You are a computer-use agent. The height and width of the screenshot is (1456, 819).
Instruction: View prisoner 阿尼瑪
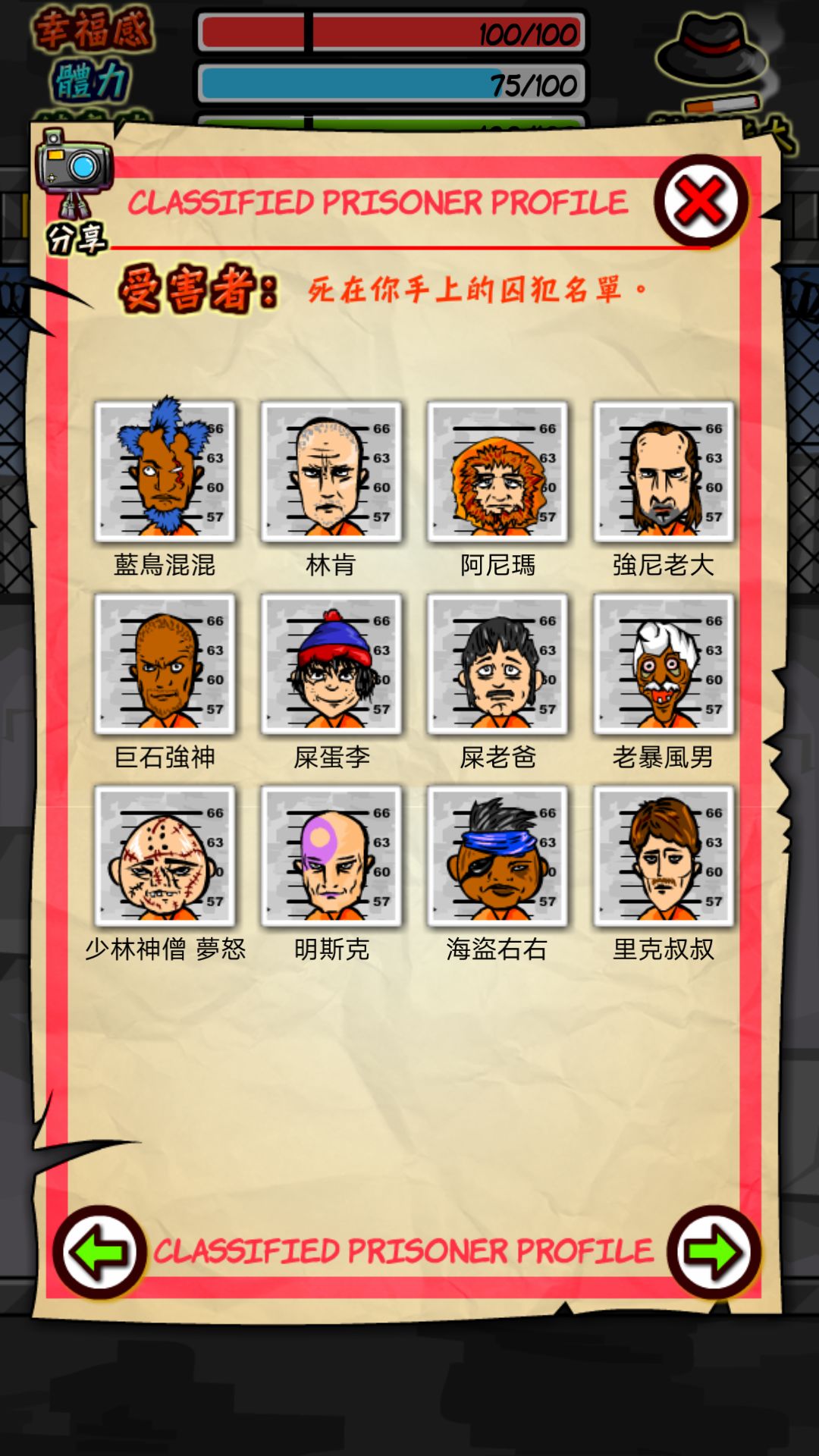[497, 472]
